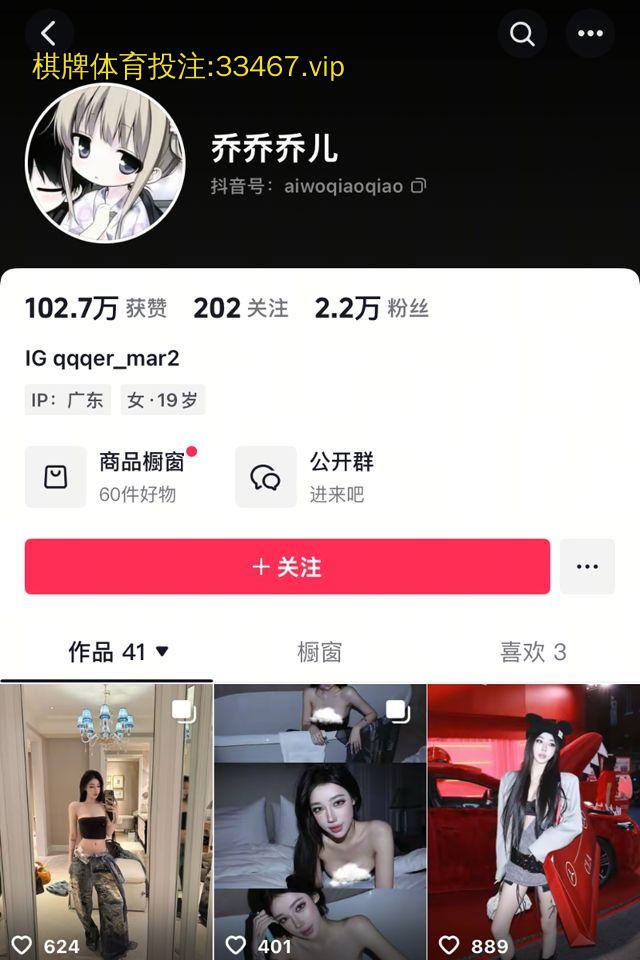This screenshot has width=640, height=960.
Task: Switch to the 橱窗 tab
Action: [319, 652]
